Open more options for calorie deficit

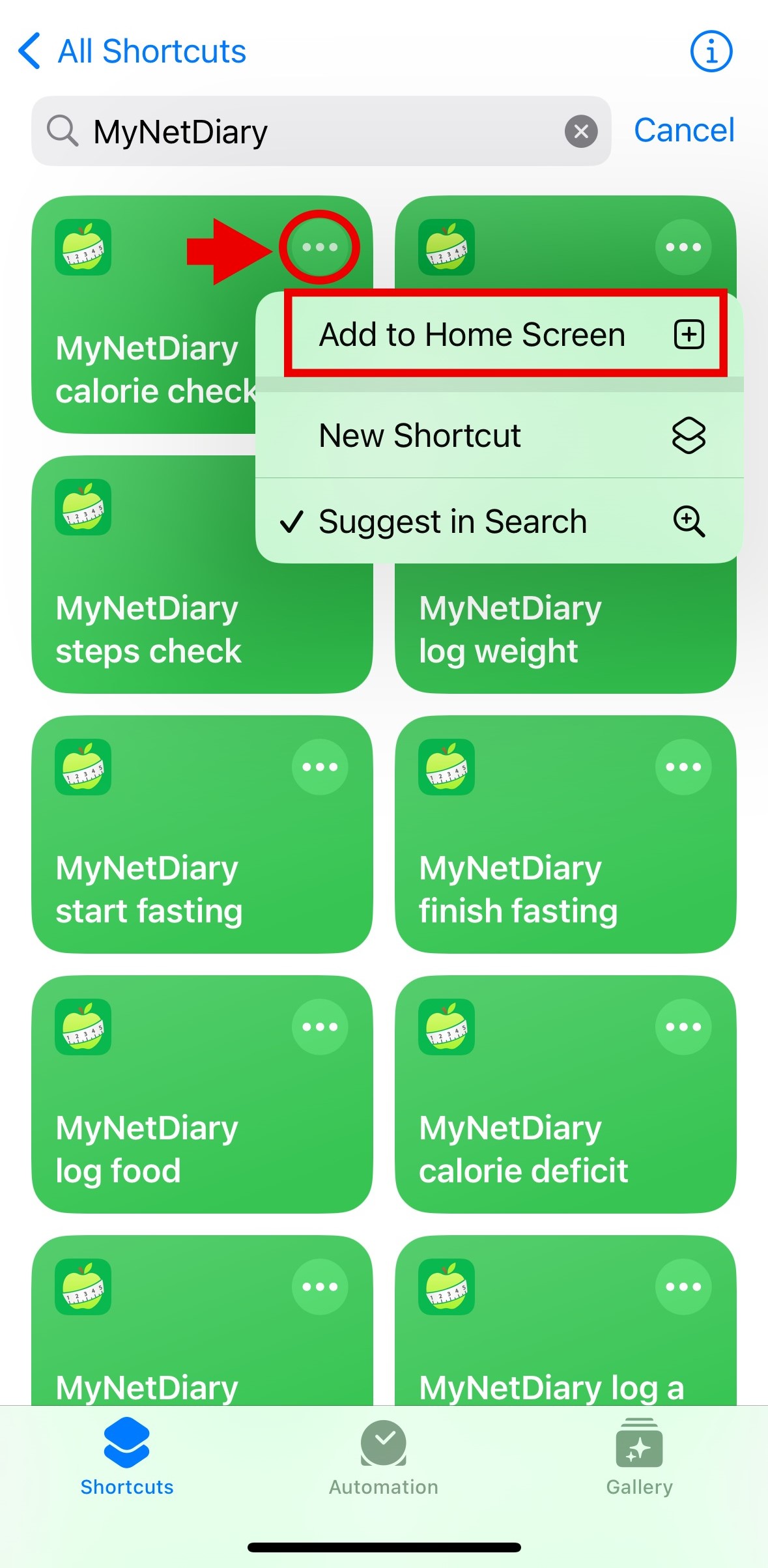tap(683, 1027)
